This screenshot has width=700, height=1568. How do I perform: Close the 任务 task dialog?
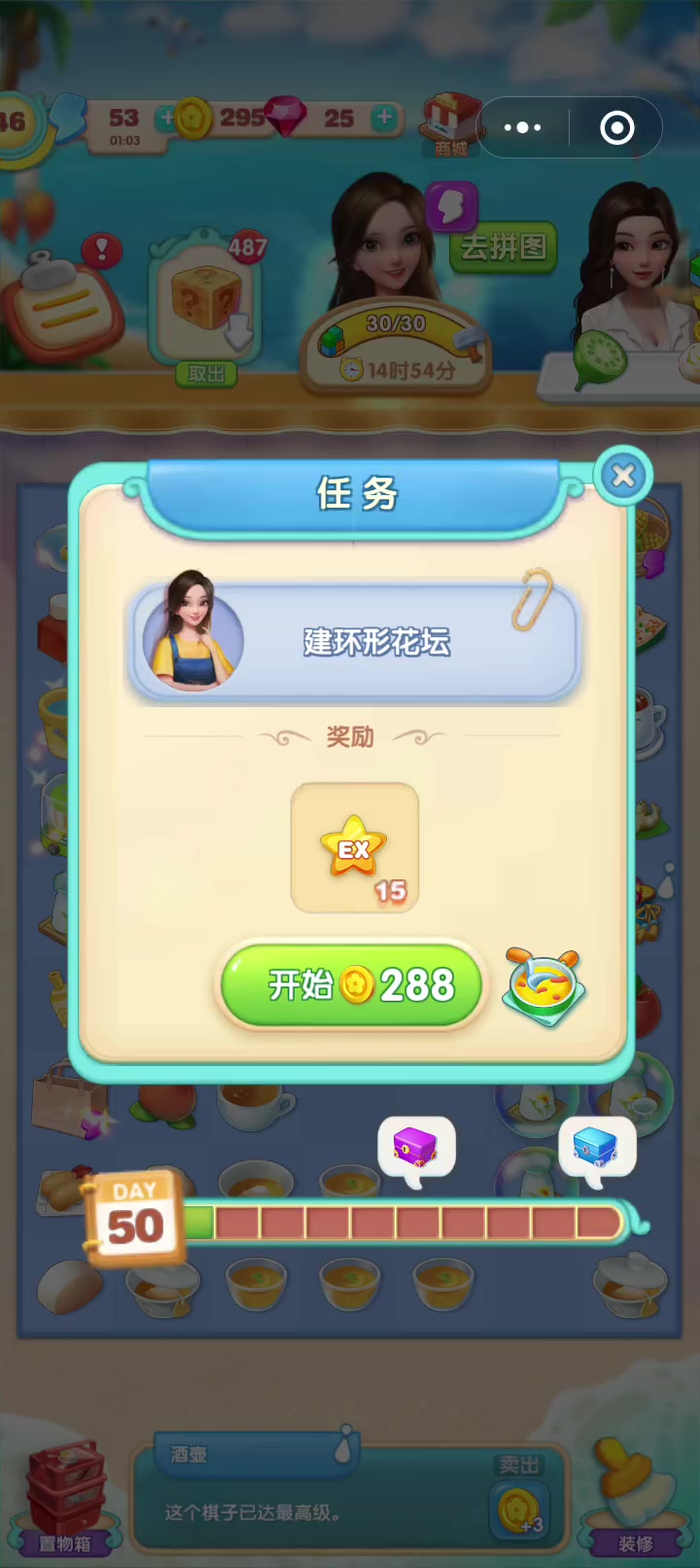pyautogui.click(x=623, y=476)
